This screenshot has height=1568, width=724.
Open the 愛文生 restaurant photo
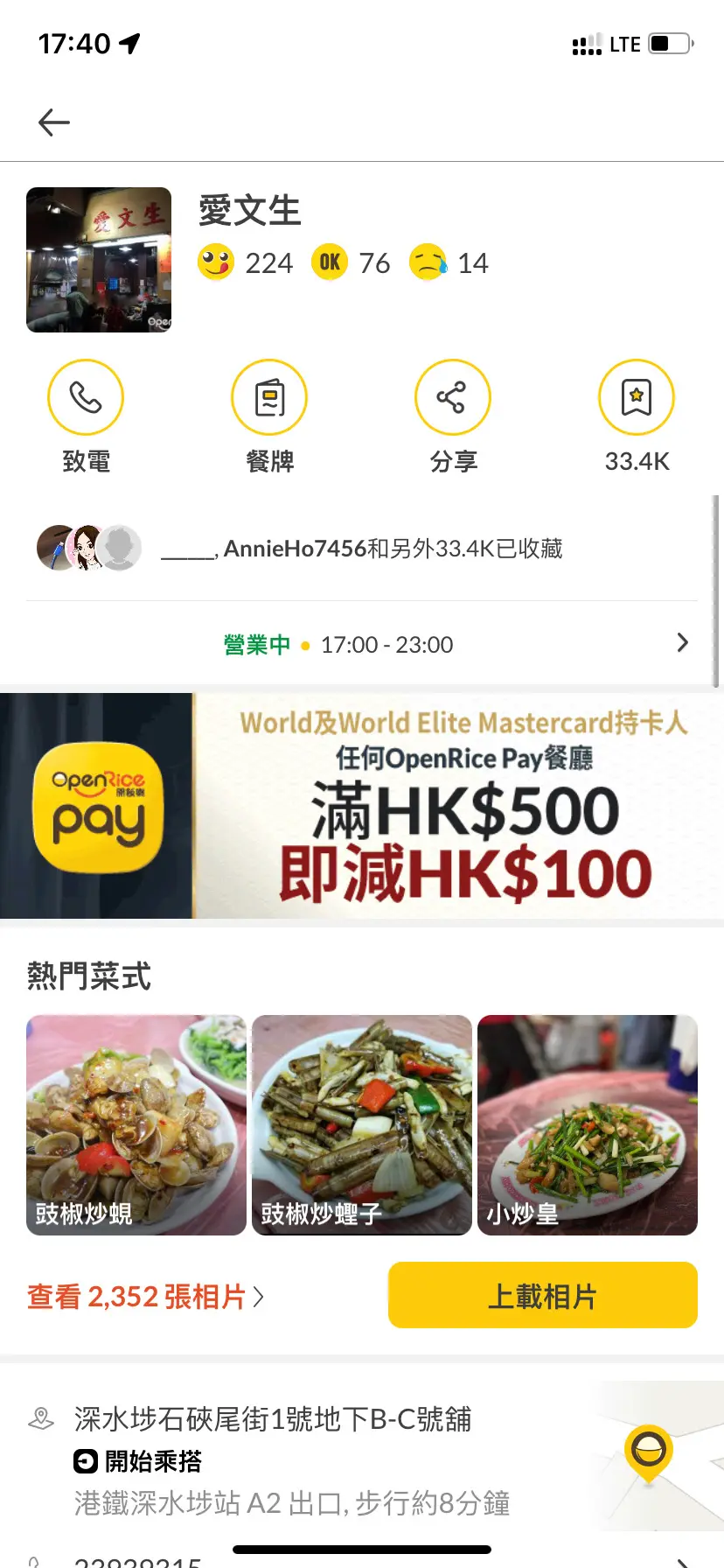(x=99, y=260)
